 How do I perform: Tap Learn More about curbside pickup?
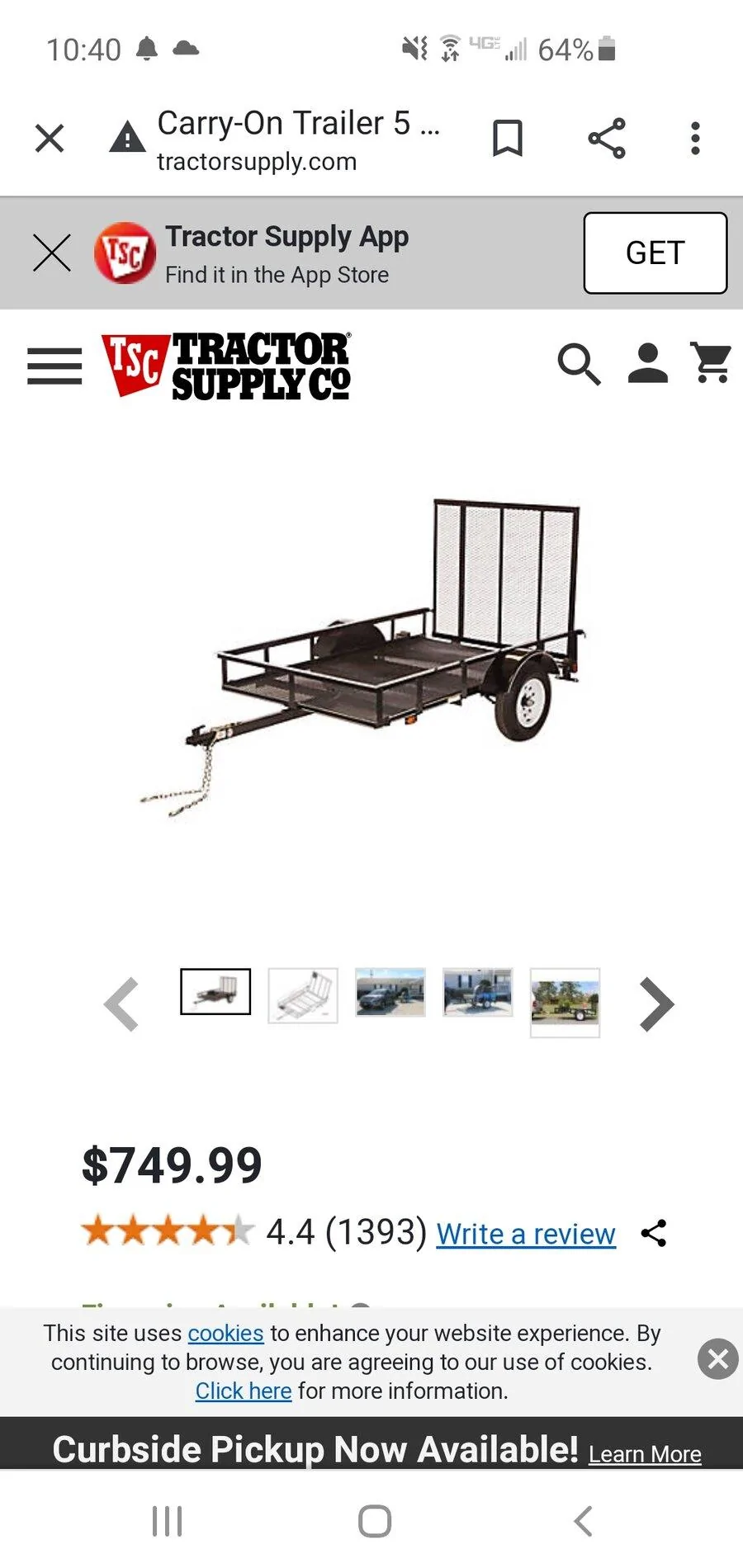coord(645,1454)
